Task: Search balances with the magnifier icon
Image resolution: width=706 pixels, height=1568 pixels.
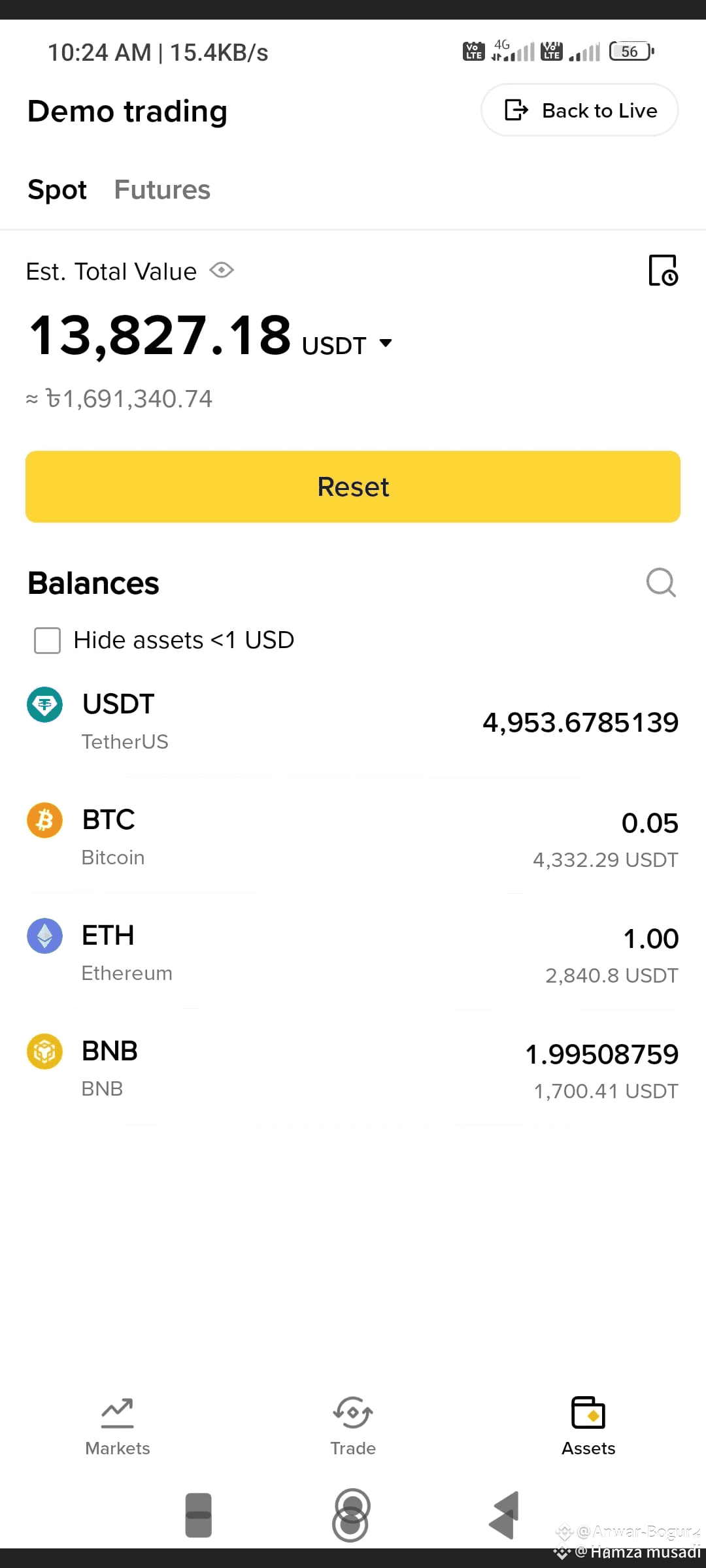Action: point(660,582)
